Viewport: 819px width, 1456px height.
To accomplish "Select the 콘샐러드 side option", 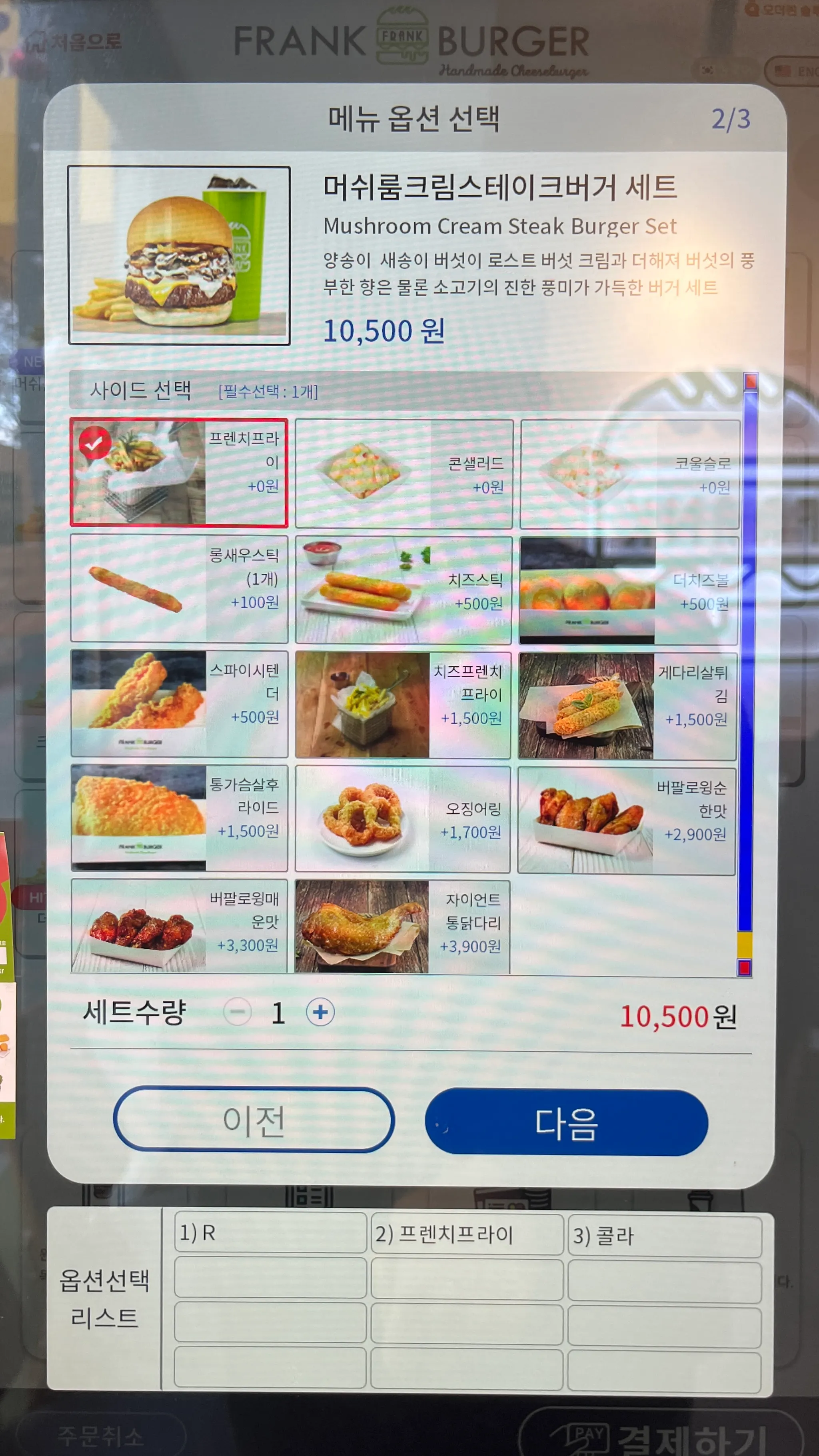I will pos(404,473).
